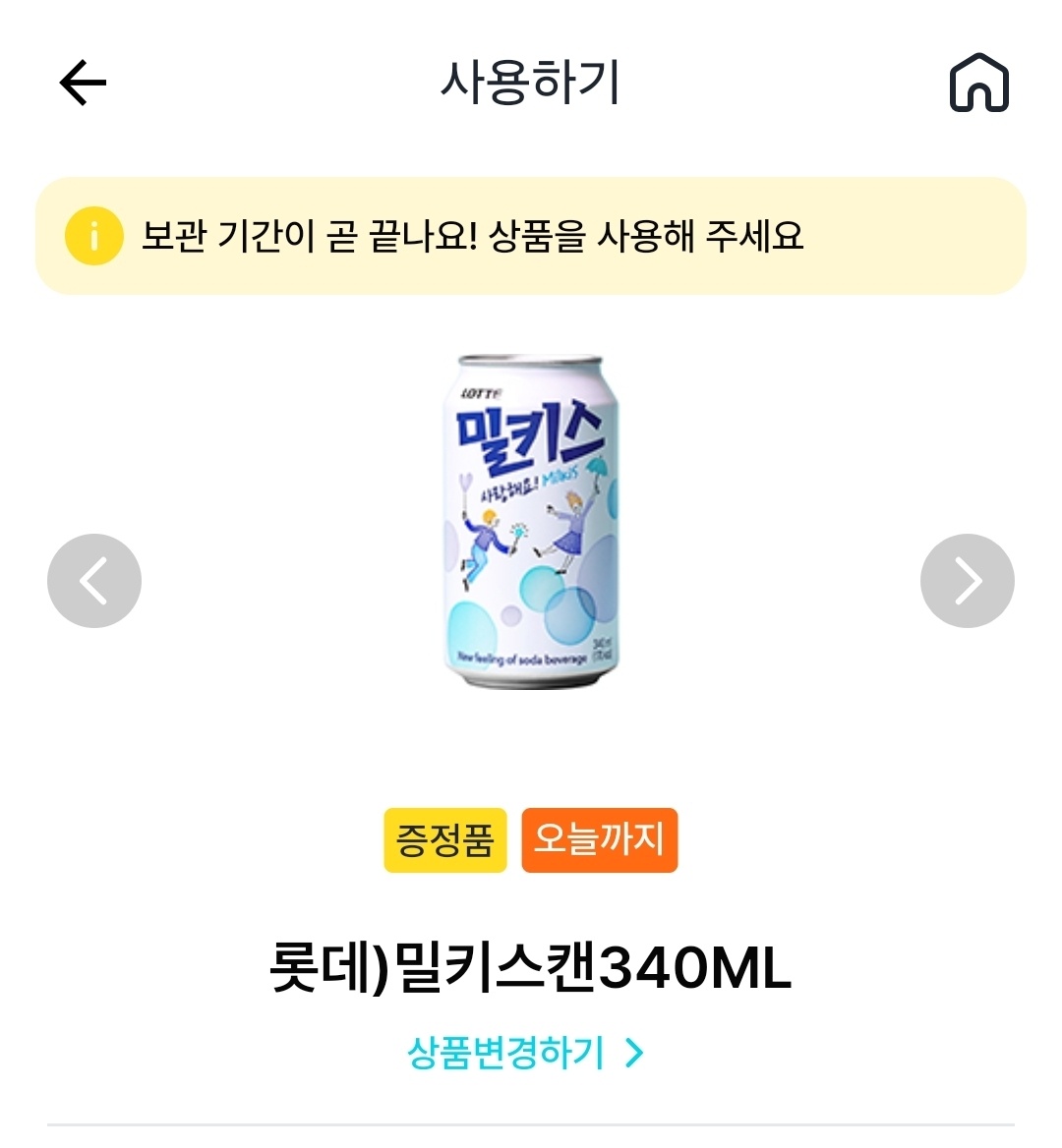Open the home icon
Screen dimensions: 1062x1148
pos(978,84)
